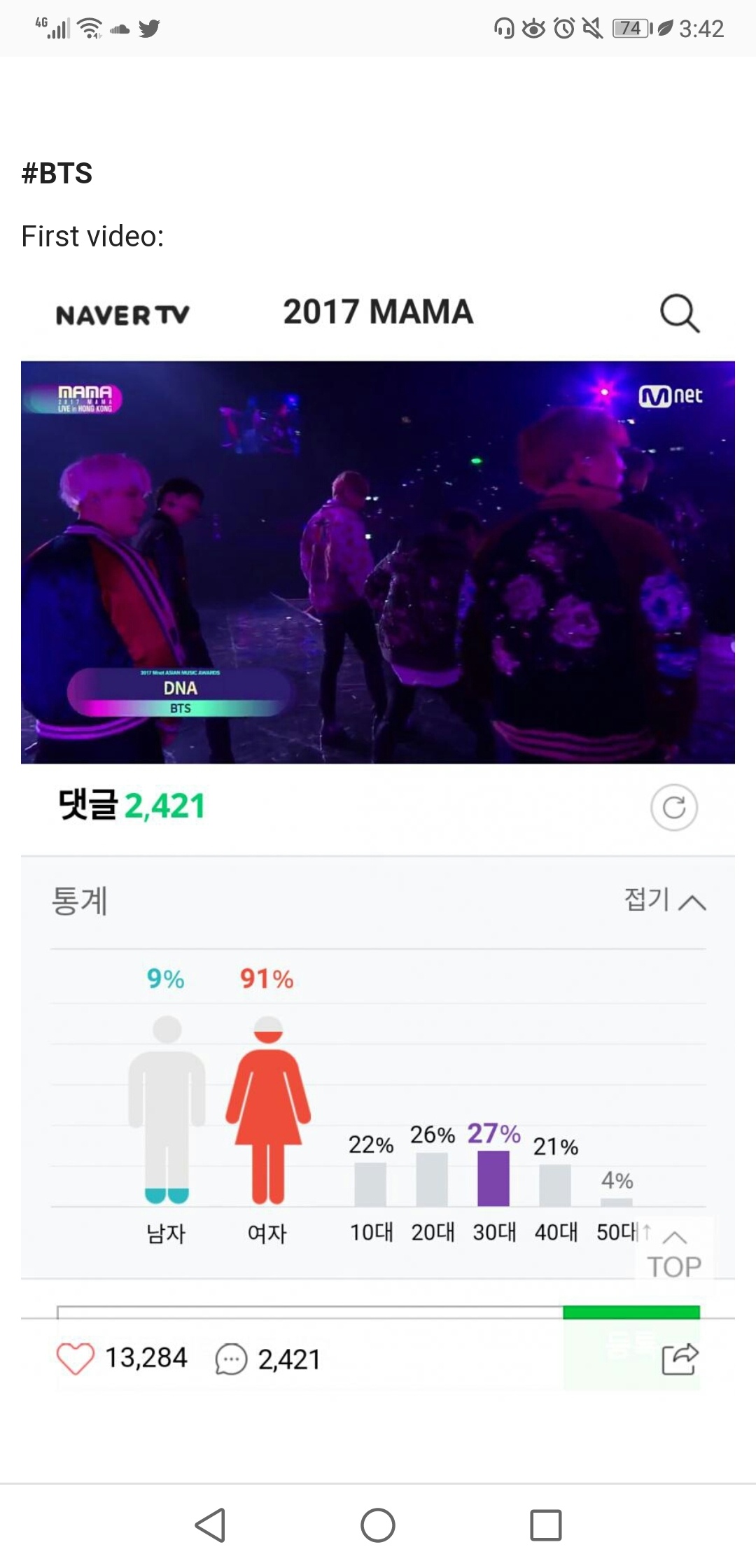This screenshot has width=756, height=1568.
Task: Go back using the system back button
Action: pyautogui.click(x=210, y=1525)
